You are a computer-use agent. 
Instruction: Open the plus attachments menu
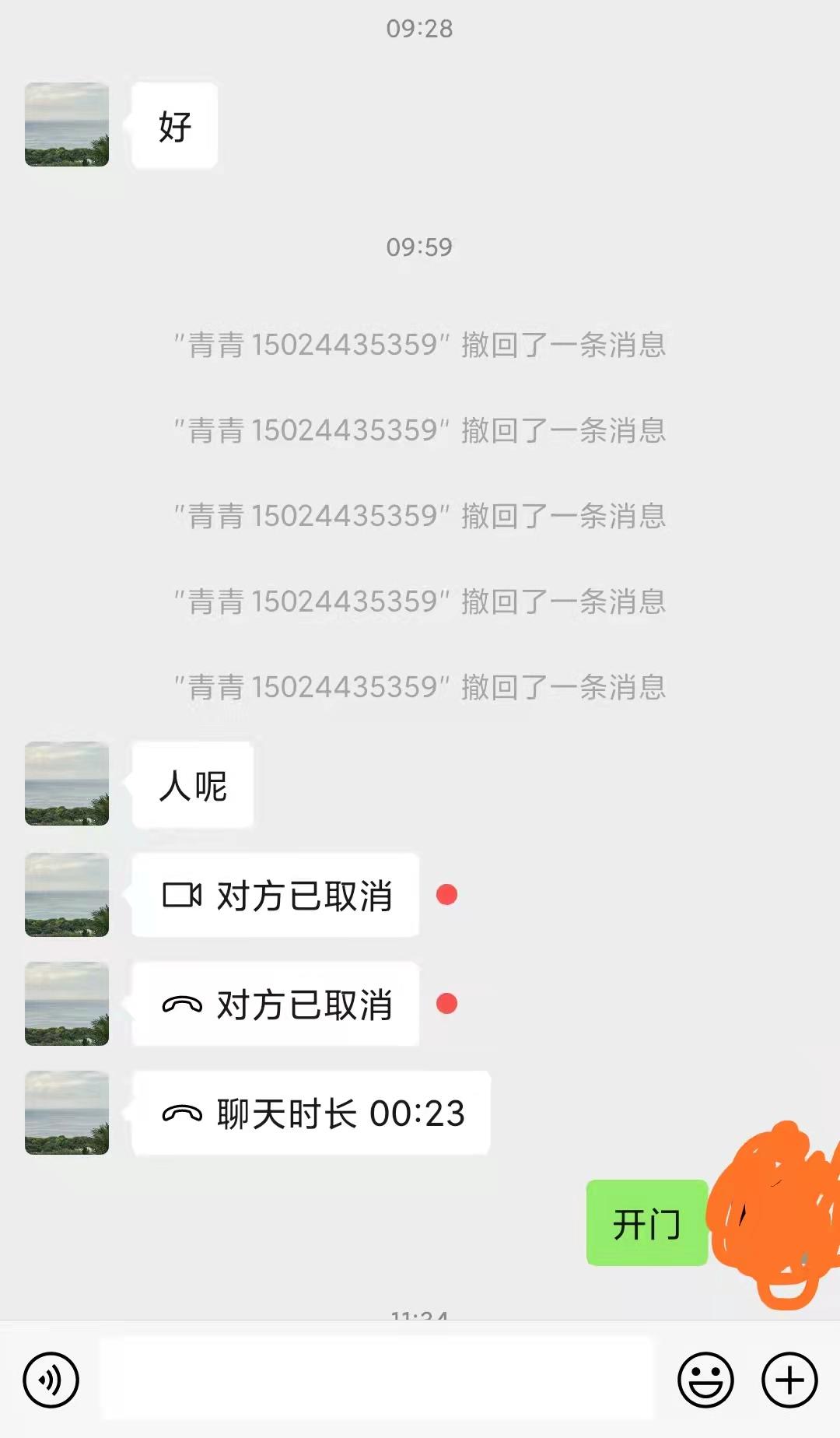coord(789,1380)
